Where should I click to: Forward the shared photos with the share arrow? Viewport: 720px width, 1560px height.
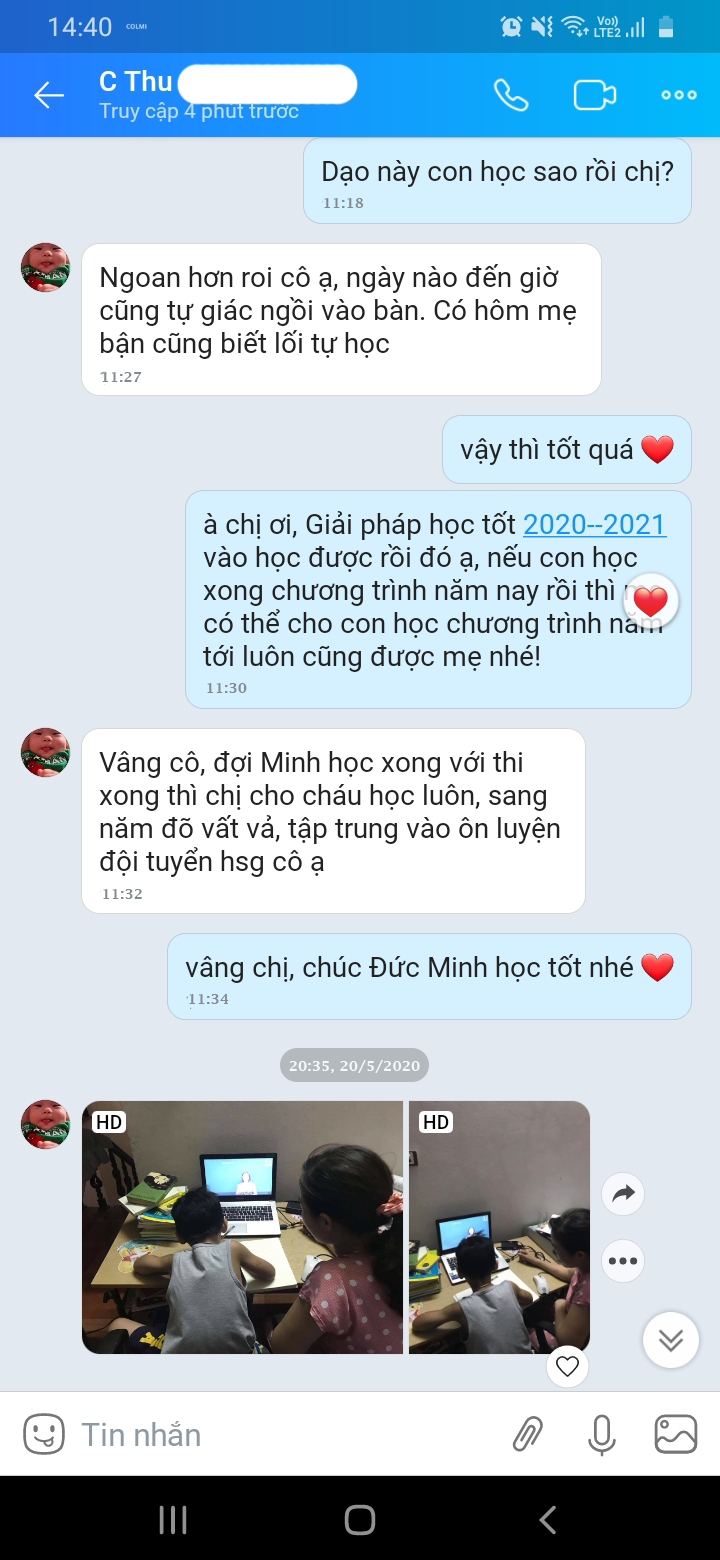click(x=623, y=1193)
